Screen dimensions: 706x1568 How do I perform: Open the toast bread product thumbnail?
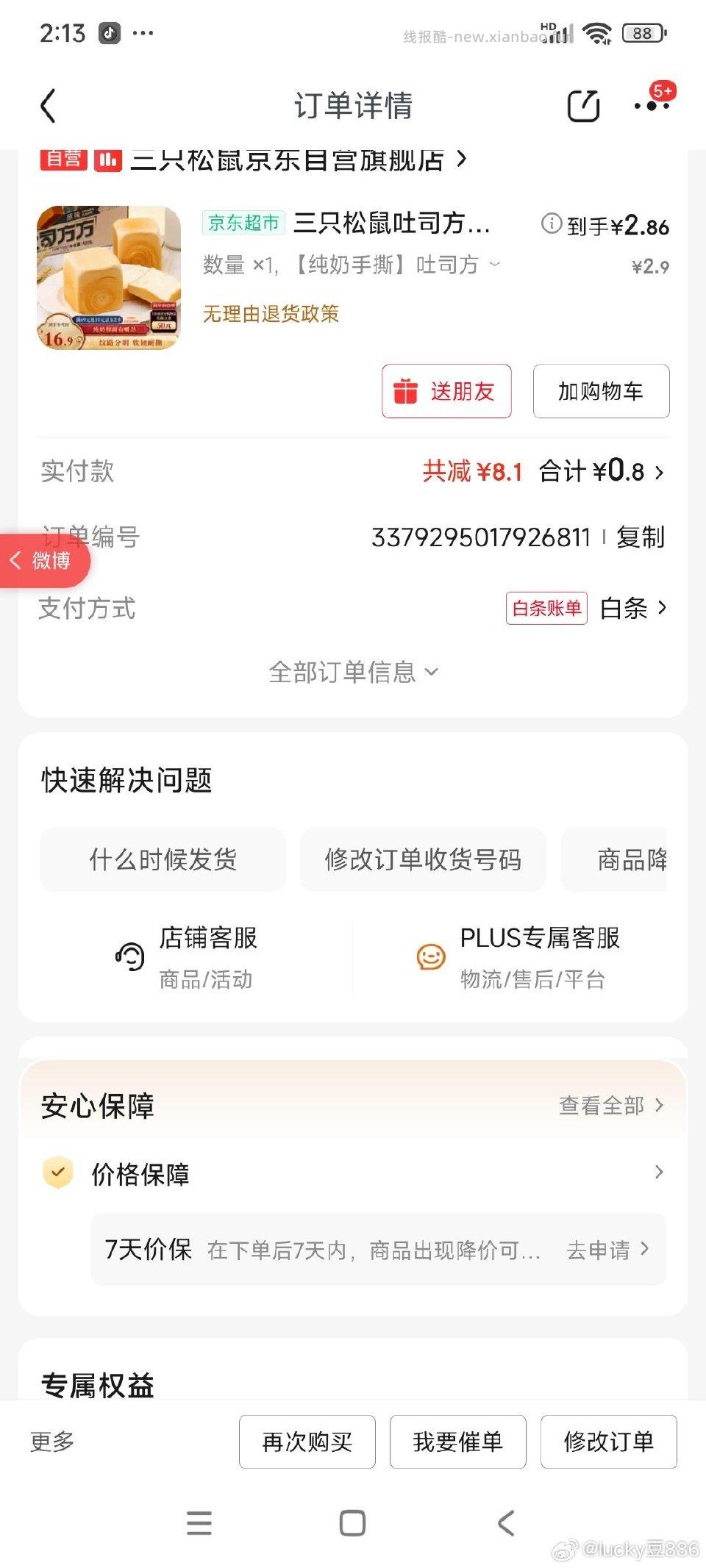click(x=108, y=278)
